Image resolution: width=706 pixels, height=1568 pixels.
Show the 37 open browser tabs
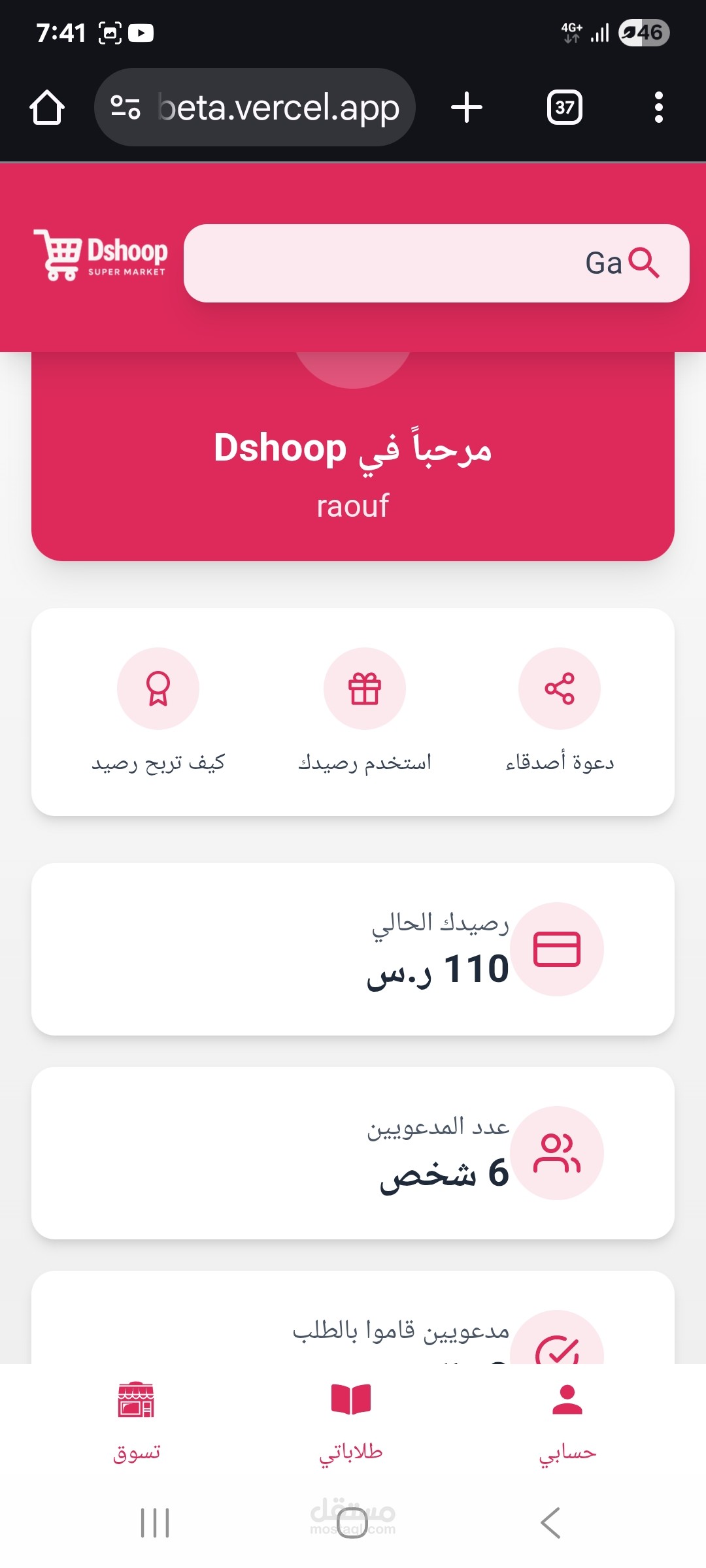[x=564, y=107]
